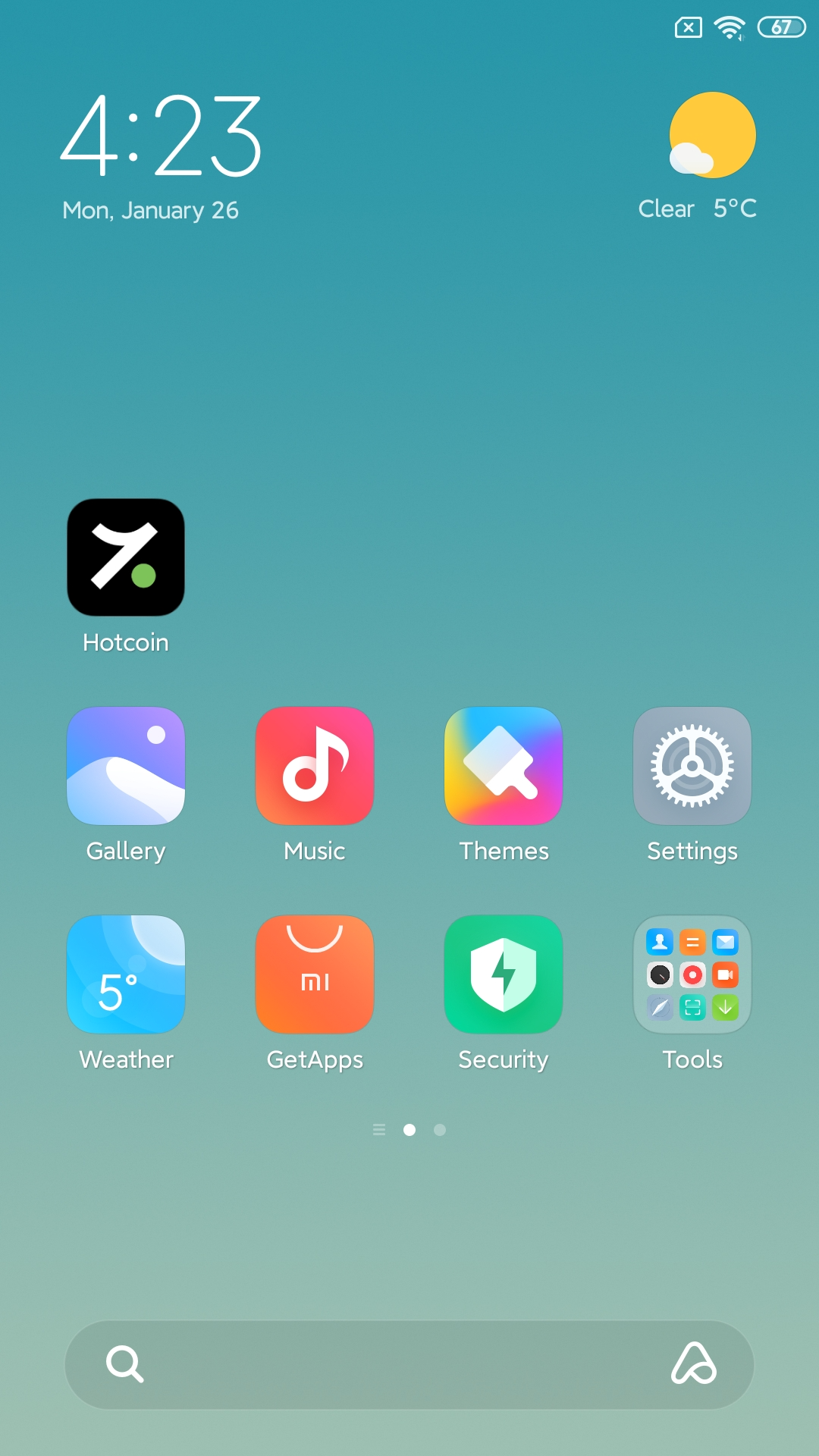This screenshot has width=819, height=1456.
Task: Go to the second home page dot
Action: coord(440,1130)
